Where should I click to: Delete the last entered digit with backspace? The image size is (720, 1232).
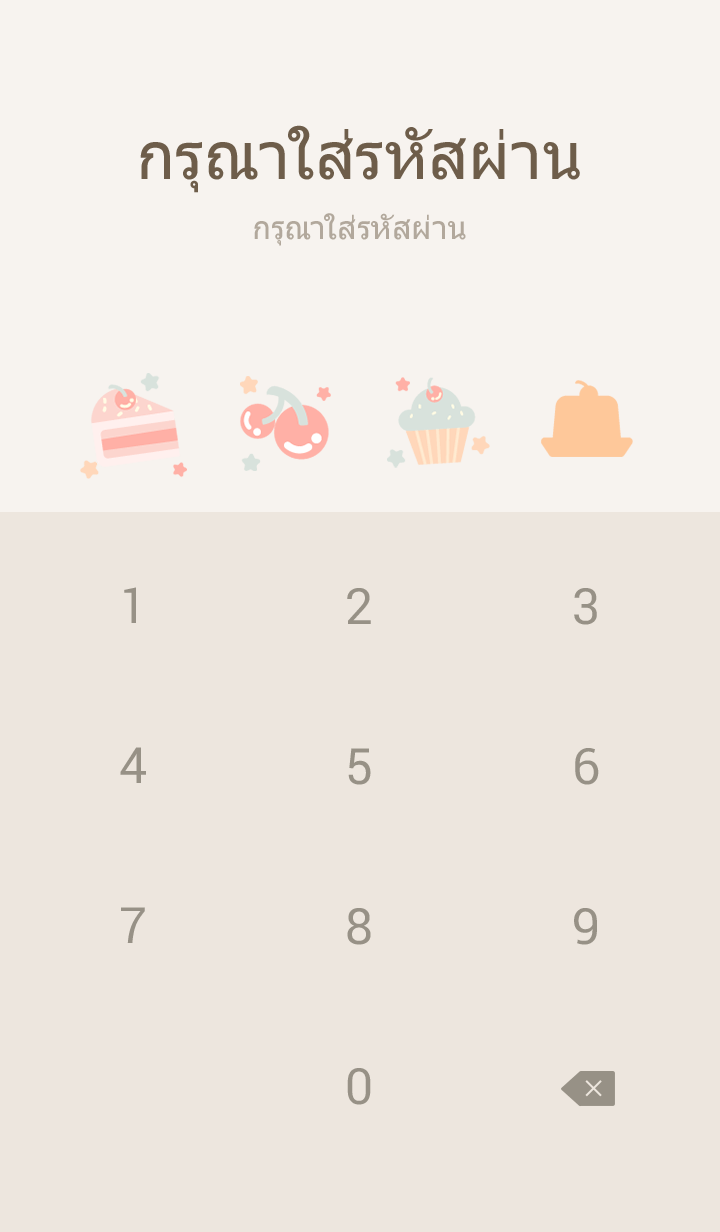tap(589, 1088)
